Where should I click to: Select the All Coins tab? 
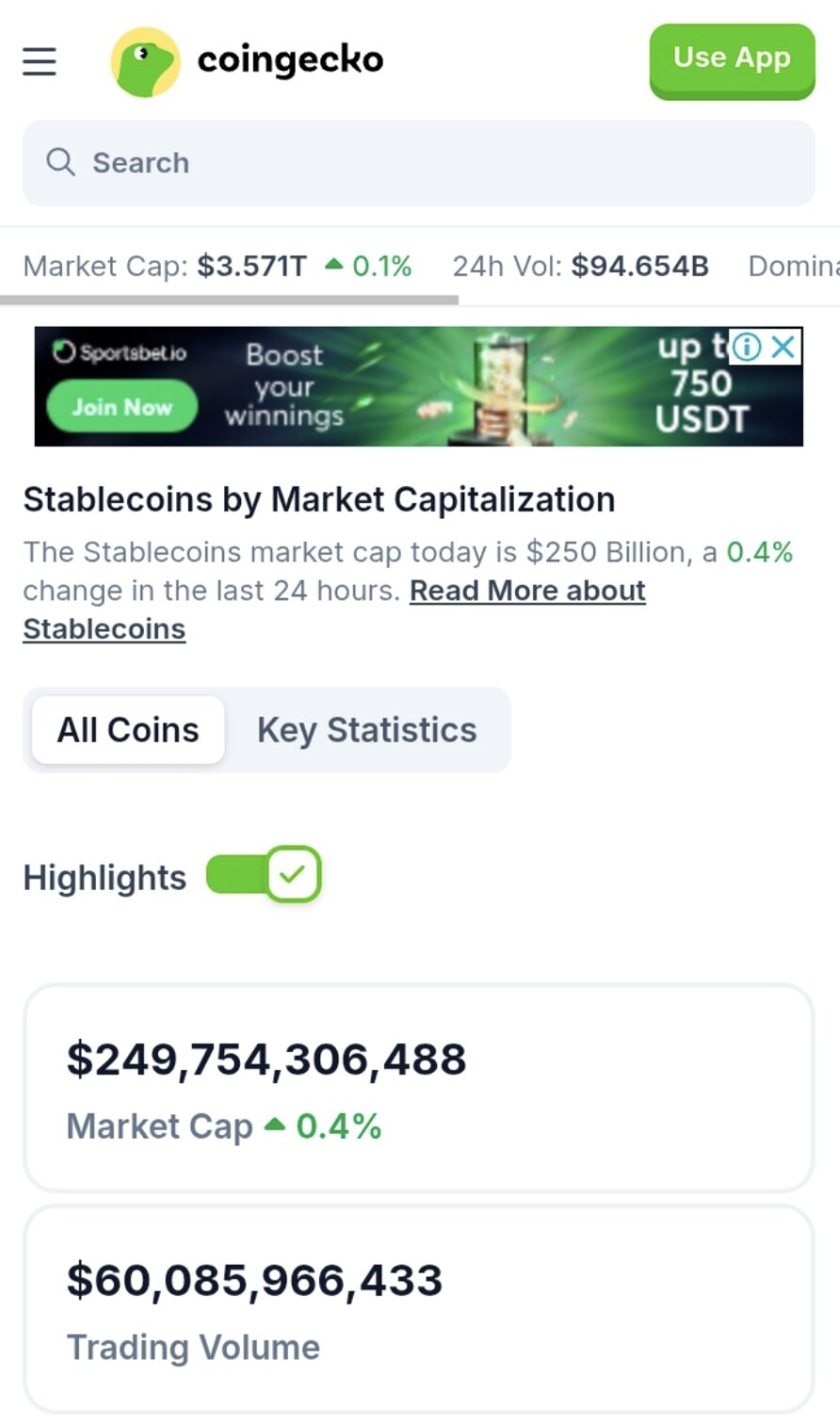click(x=128, y=730)
